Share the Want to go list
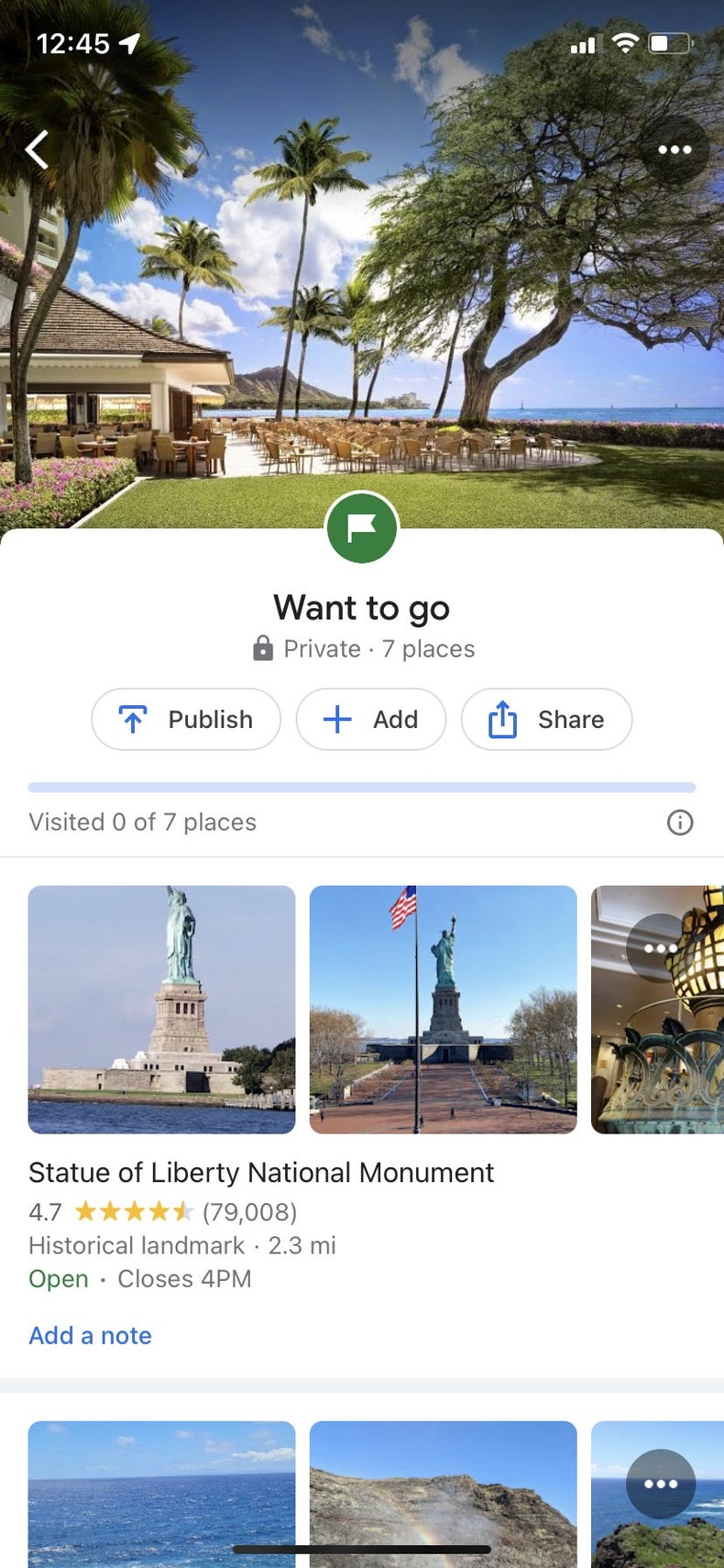The width and height of the screenshot is (724, 1568). 546,720
